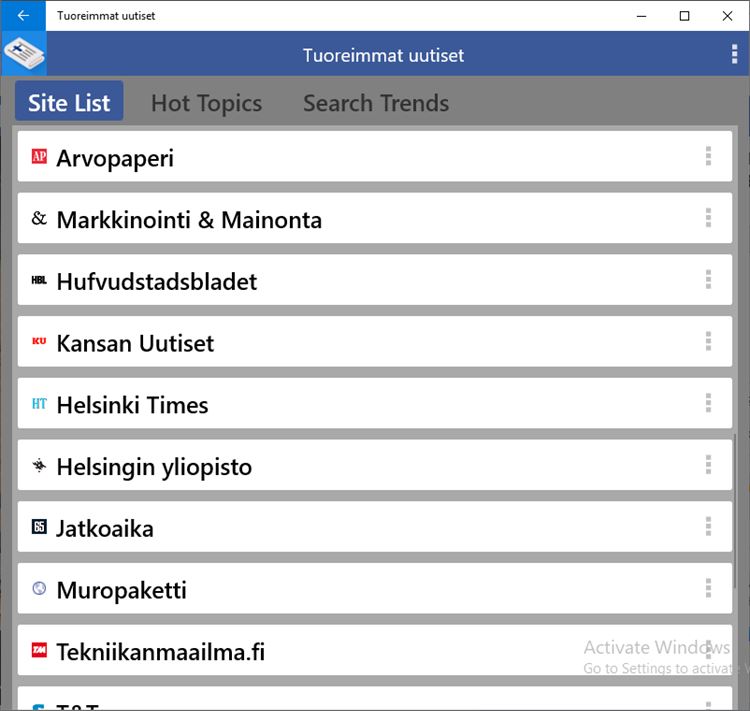
Task: Open Tekniikanmaailma.fi
Action: (x=160, y=652)
